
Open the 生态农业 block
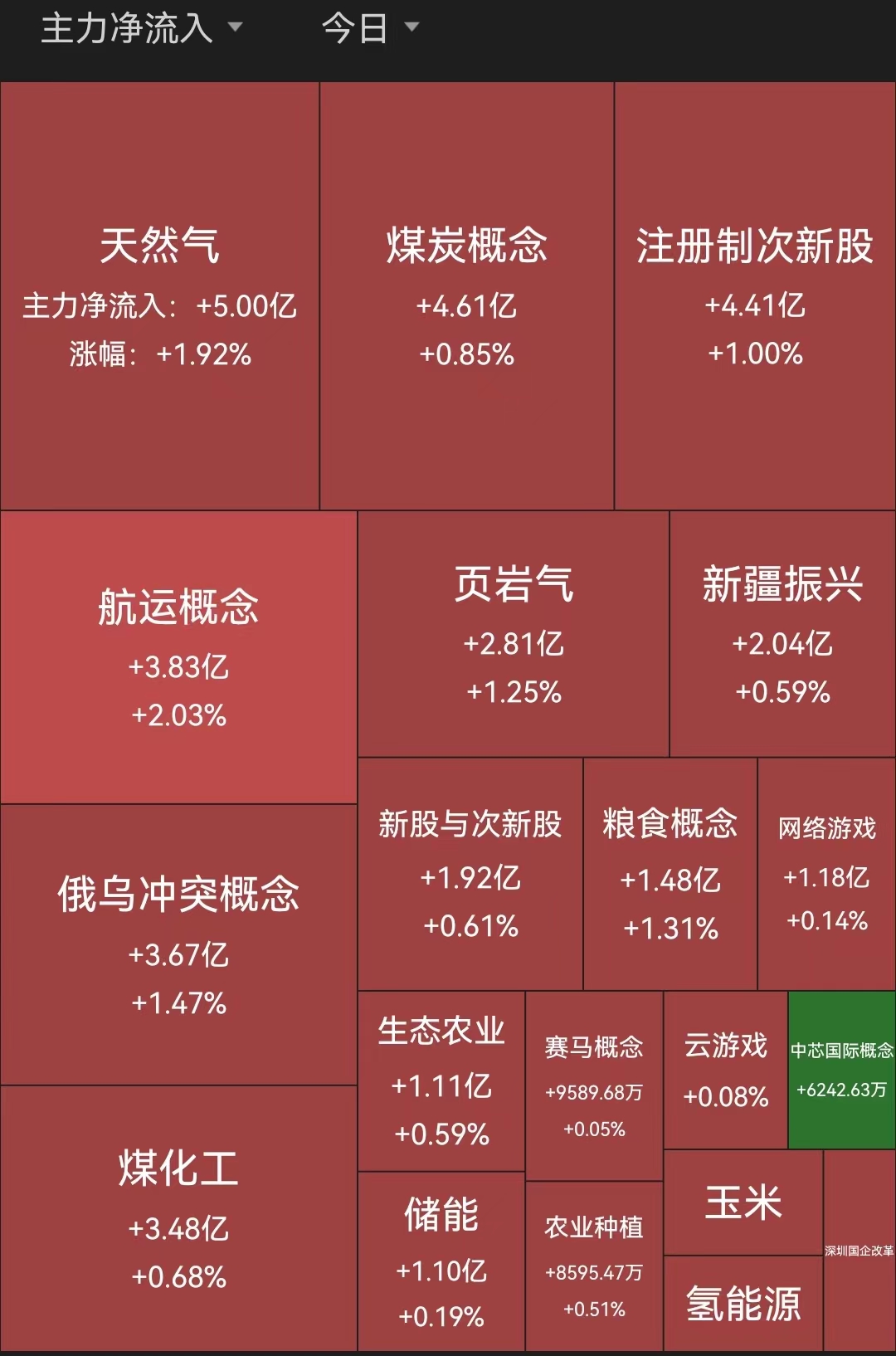[x=441, y=1080]
